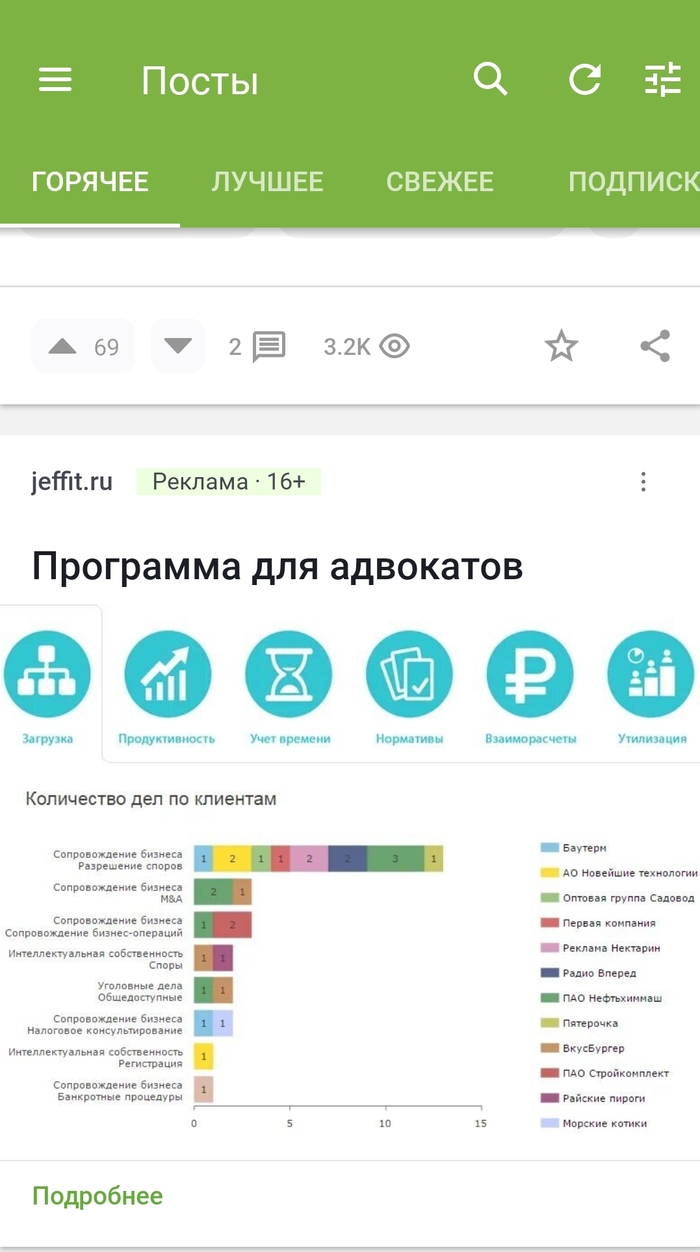Refresh the posts feed

pyautogui.click(x=585, y=80)
